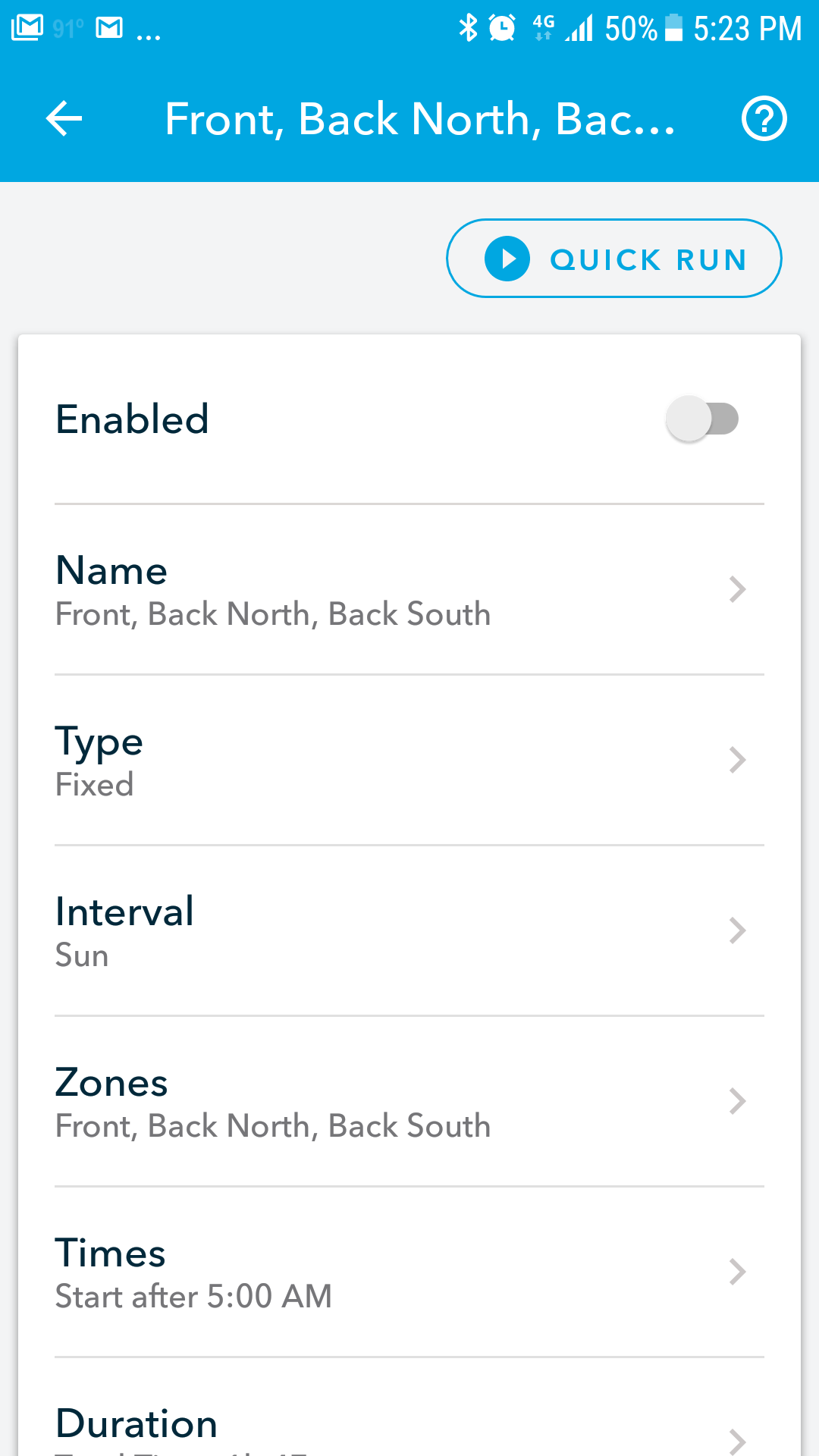Open the help question mark icon
Screen dimensions: 819x1456
[764, 119]
